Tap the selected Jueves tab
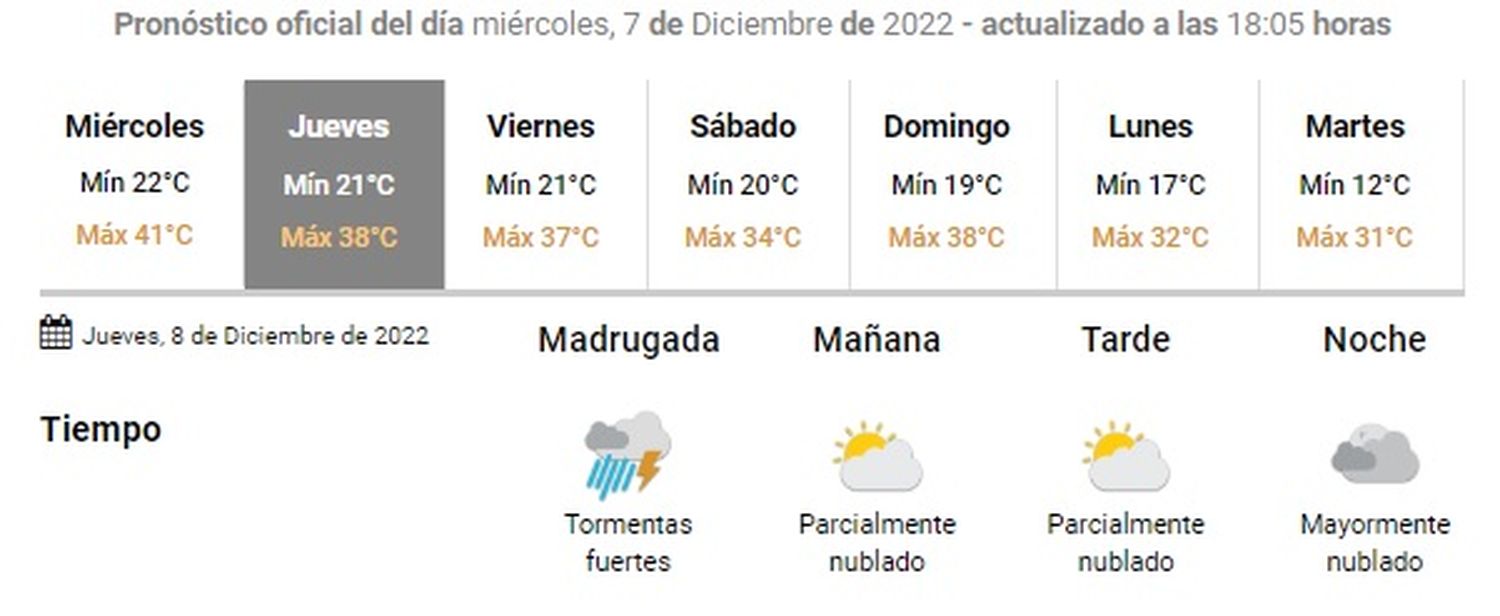 click(x=340, y=183)
